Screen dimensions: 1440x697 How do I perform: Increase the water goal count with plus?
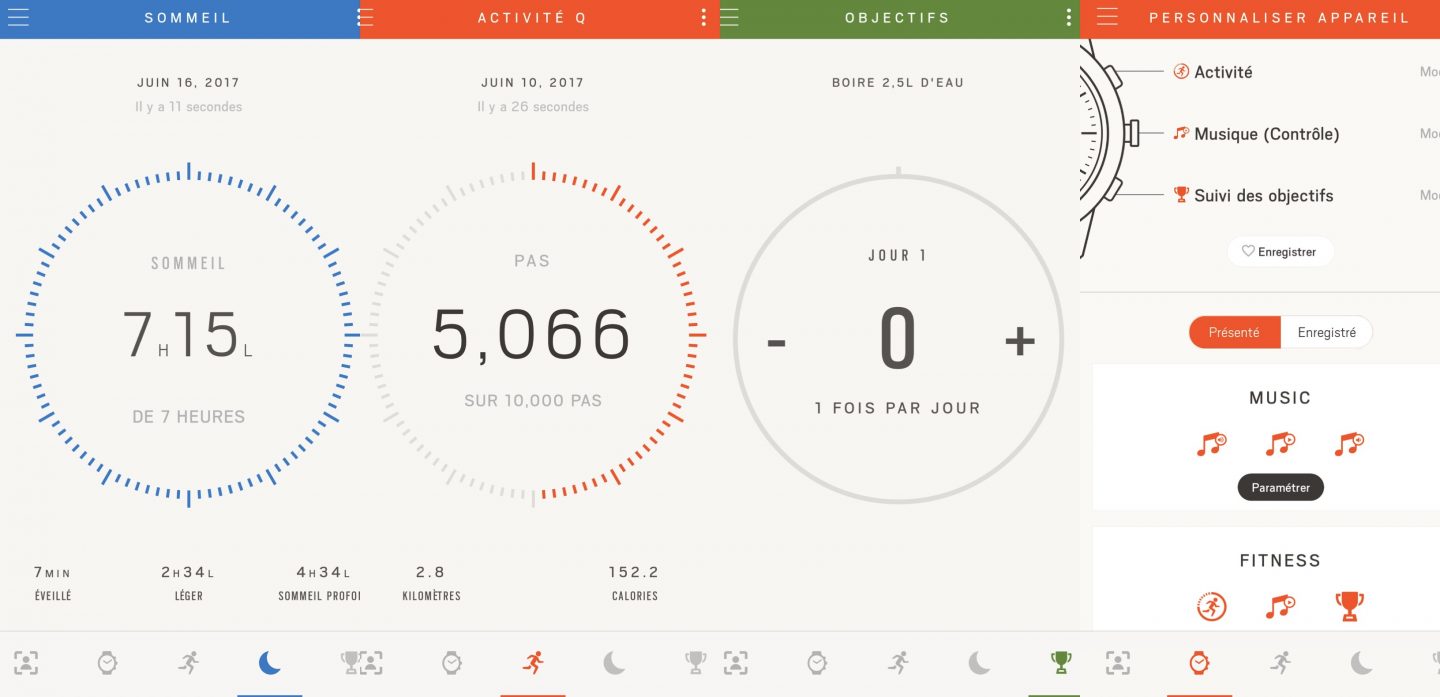click(1019, 342)
